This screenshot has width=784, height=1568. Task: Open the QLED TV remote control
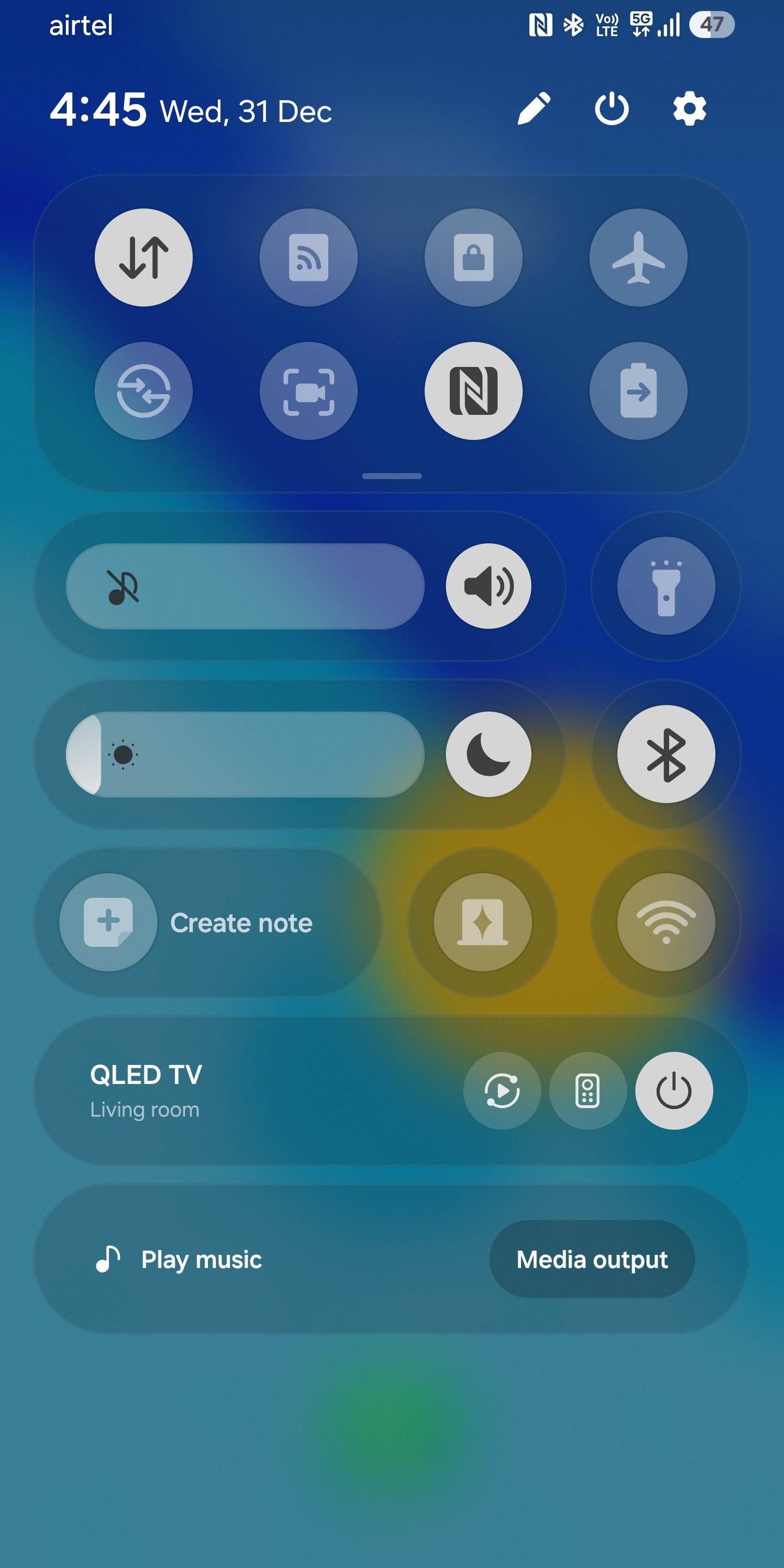click(587, 1091)
